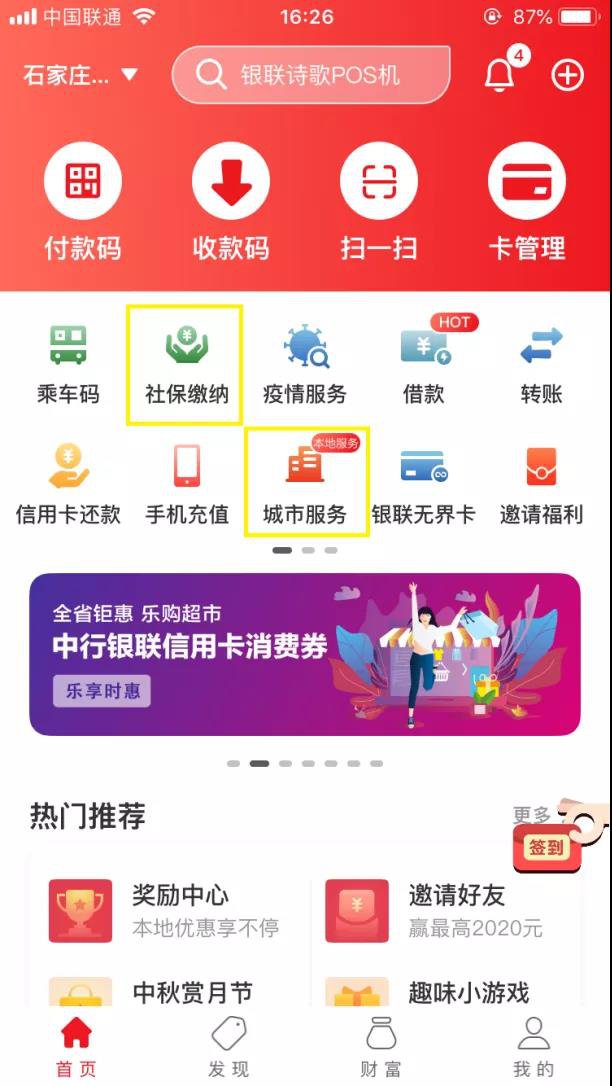Tap the plus add icon
The height and width of the screenshot is (1086, 612).
(x=567, y=75)
